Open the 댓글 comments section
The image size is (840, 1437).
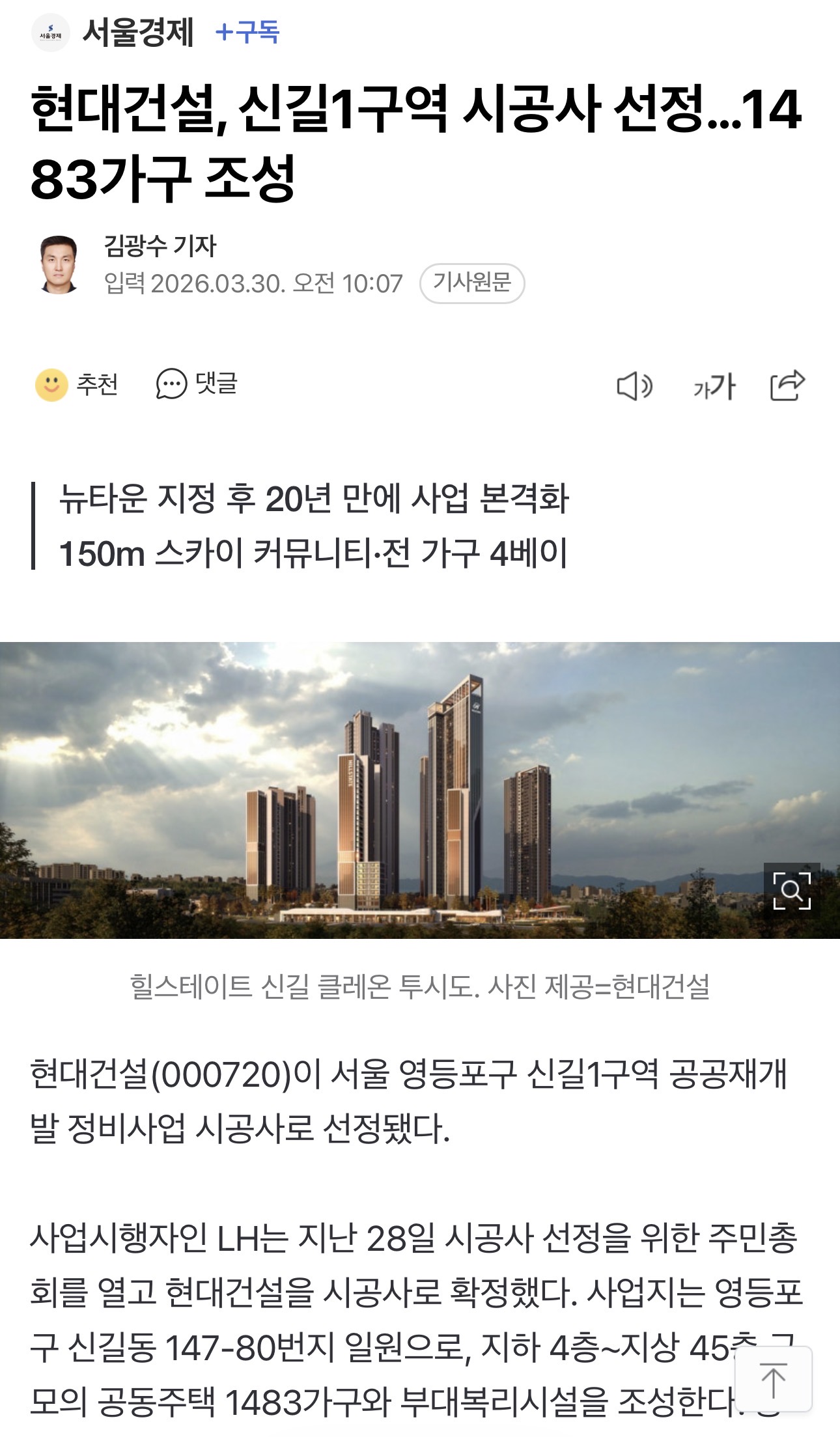coord(197,384)
